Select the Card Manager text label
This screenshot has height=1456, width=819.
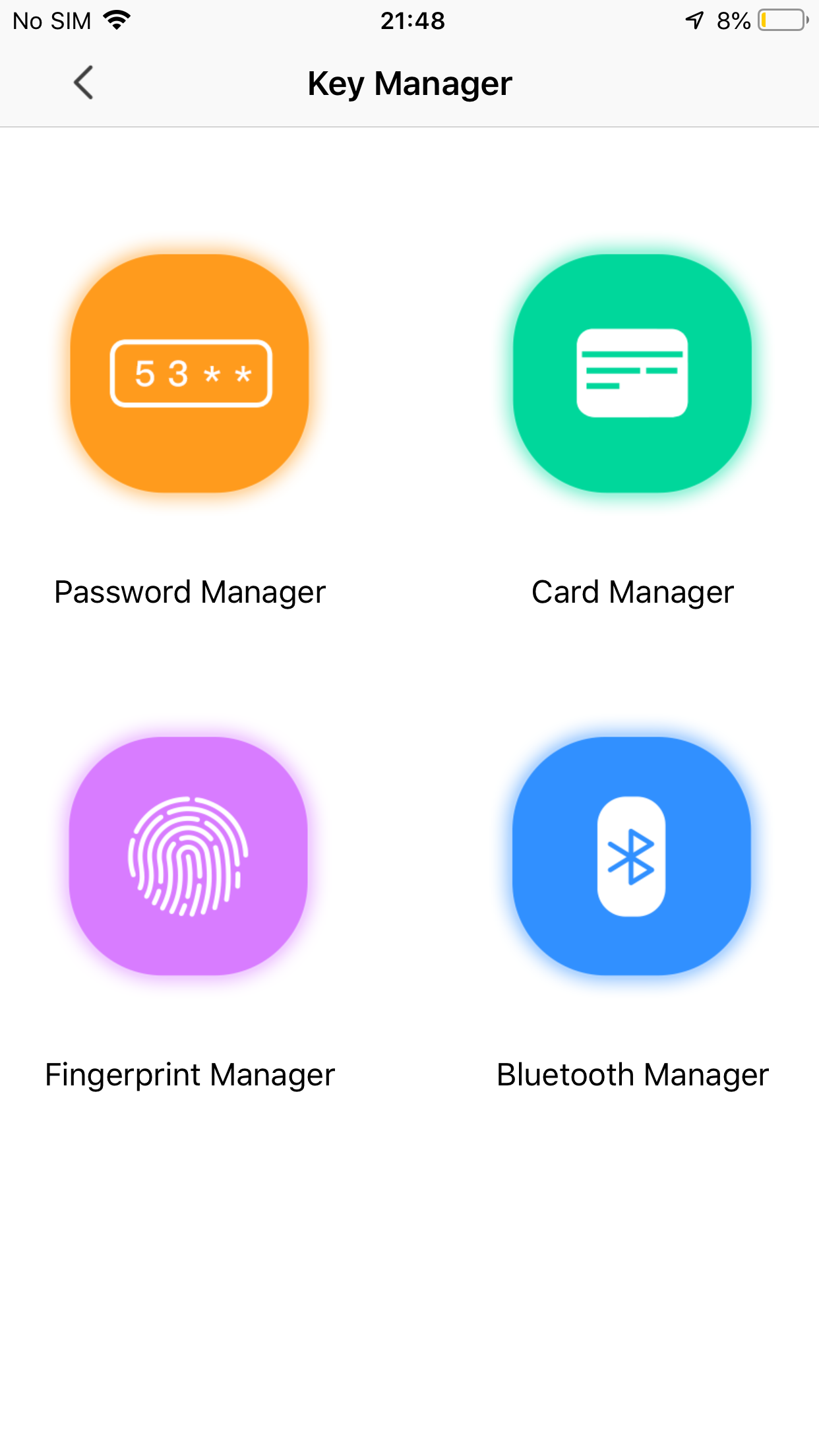pyautogui.click(x=631, y=591)
